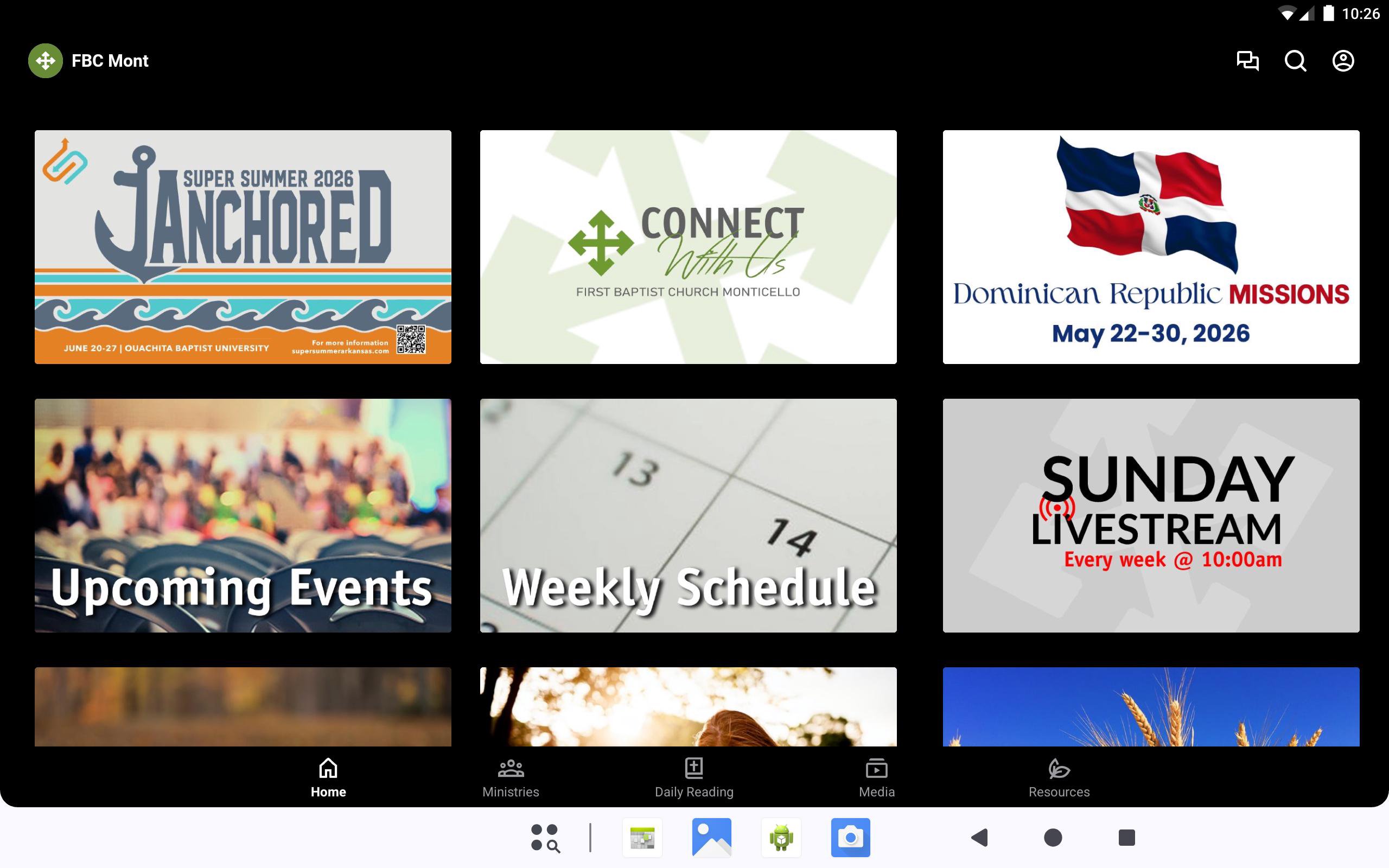Viewport: 1389px width, 868px height.
Task: Open search in the top bar
Action: [x=1295, y=61]
